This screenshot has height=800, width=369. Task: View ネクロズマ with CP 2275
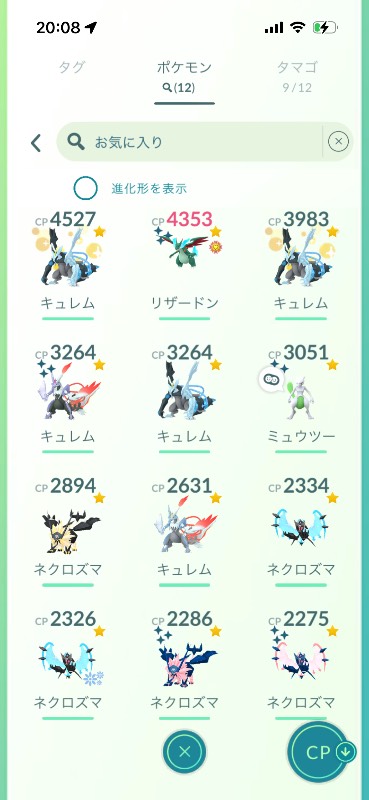click(301, 664)
